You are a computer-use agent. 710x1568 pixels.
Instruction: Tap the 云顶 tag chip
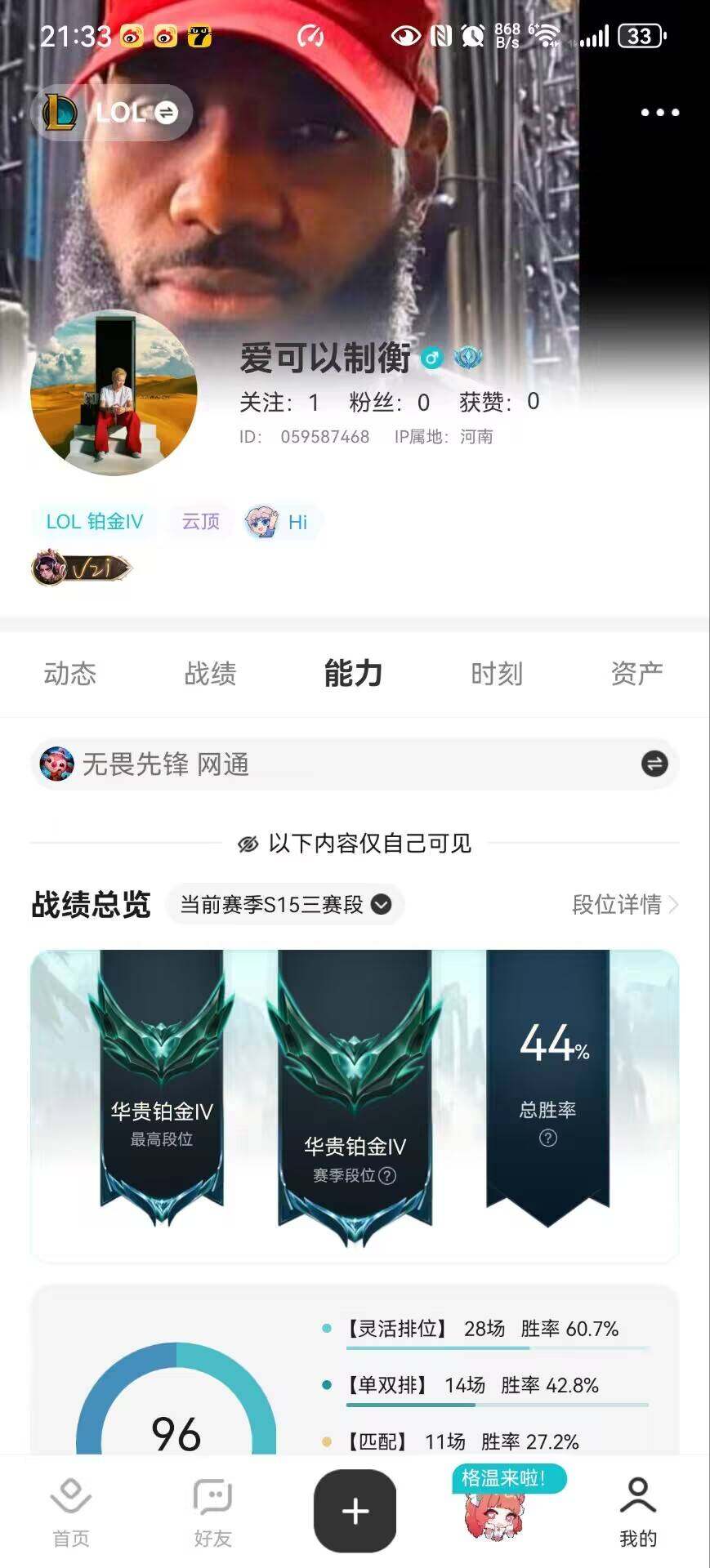(201, 522)
